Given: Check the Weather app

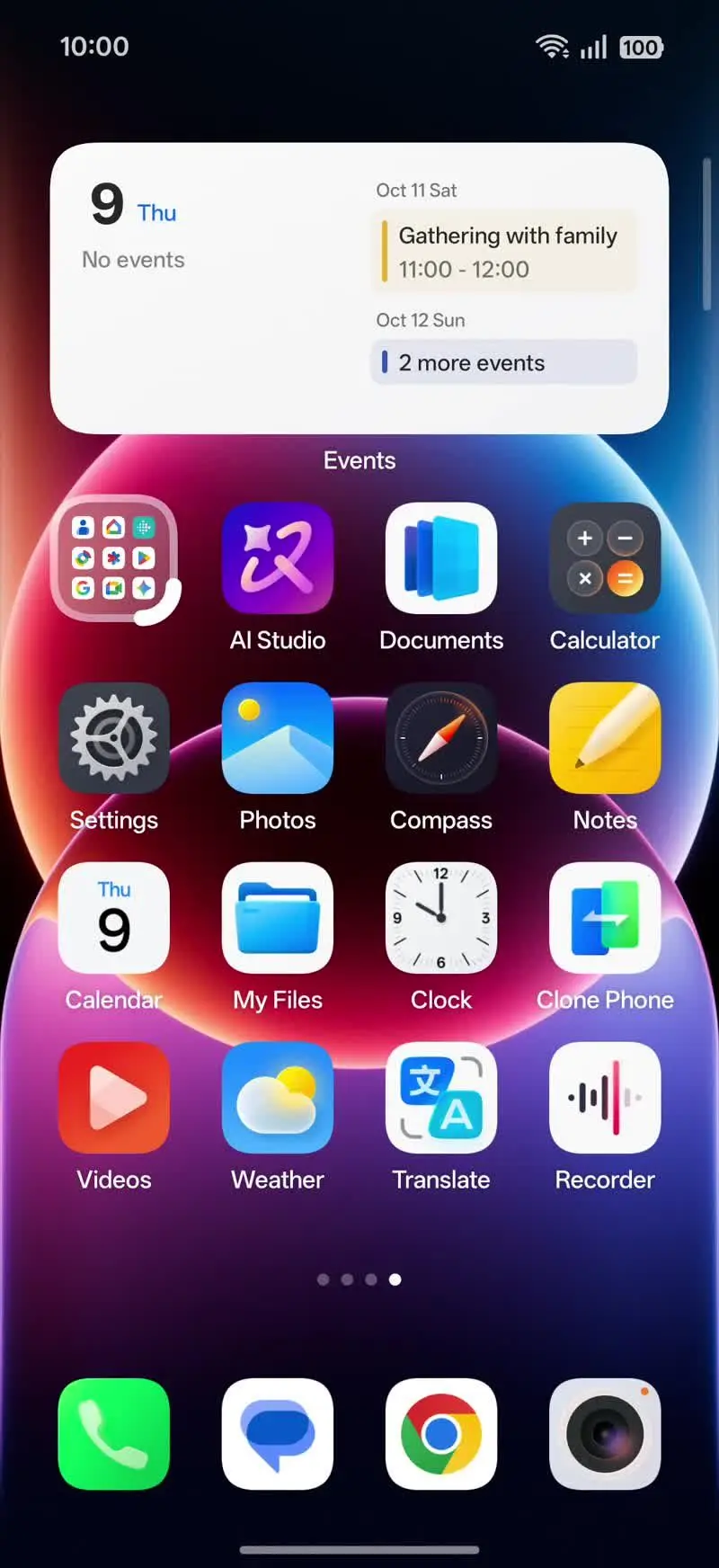Looking at the screenshot, I should [x=278, y=1098].
